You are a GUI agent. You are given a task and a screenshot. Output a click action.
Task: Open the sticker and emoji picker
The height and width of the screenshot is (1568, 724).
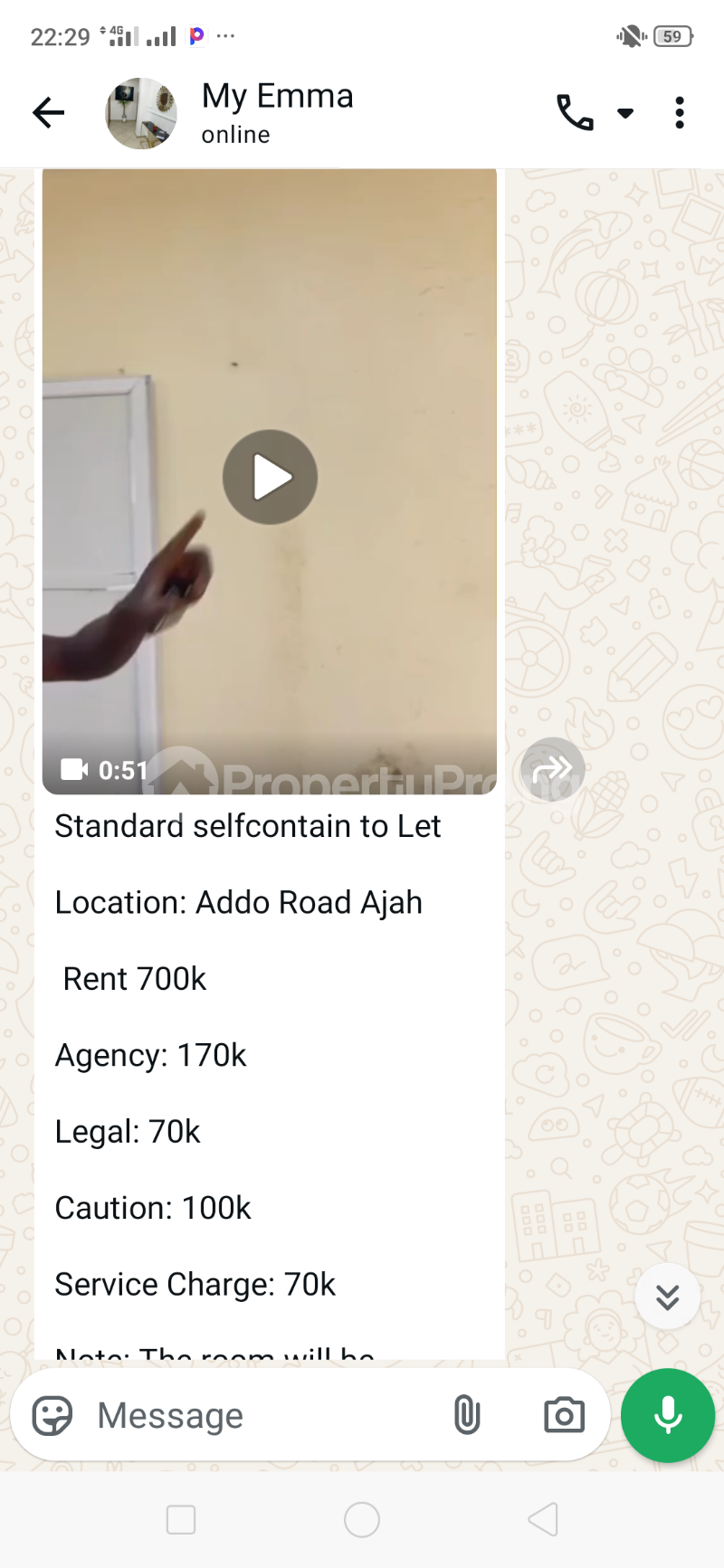click(x=52, y=1414)
